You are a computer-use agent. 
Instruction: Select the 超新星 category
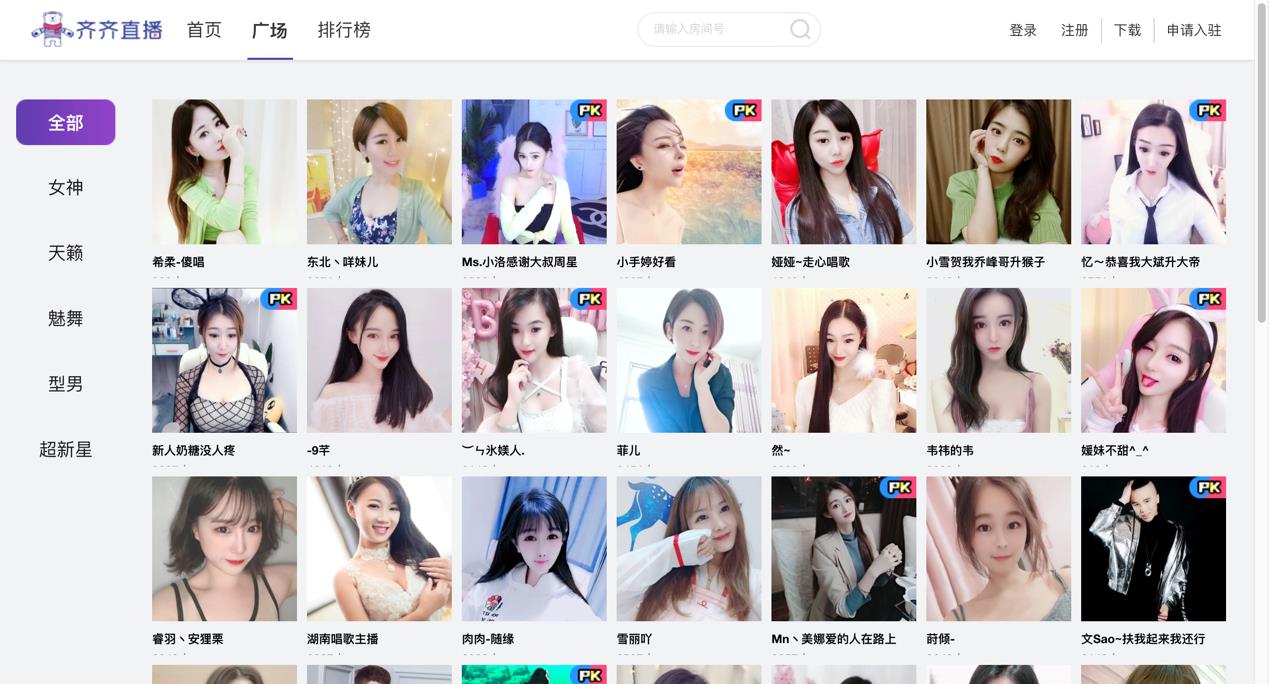[x=66, y=449]
